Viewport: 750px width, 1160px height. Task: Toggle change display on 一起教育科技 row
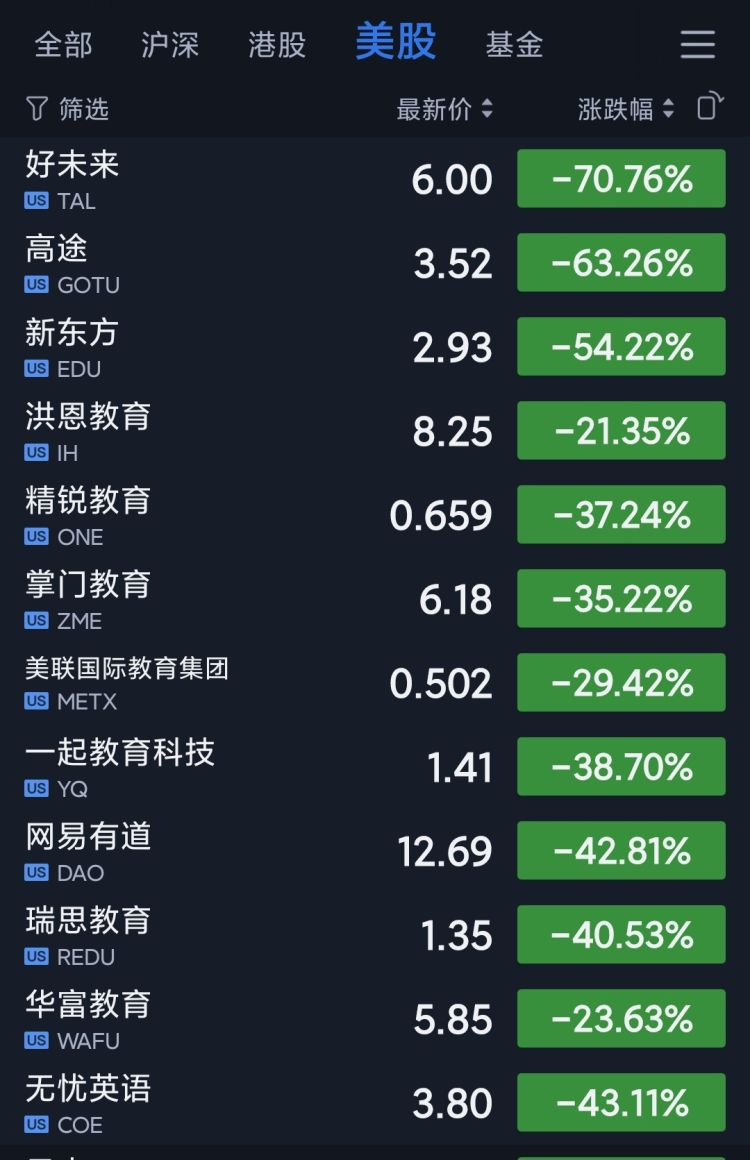(x=621, y=766)
